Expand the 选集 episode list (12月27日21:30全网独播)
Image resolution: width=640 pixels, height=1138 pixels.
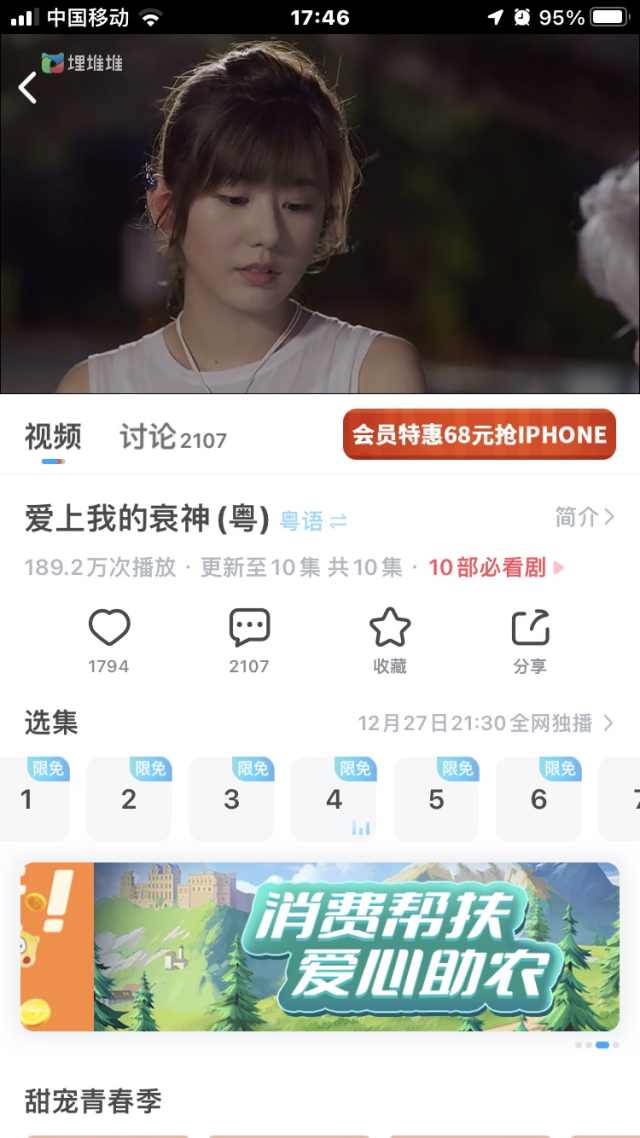click(x=485, y=723)
